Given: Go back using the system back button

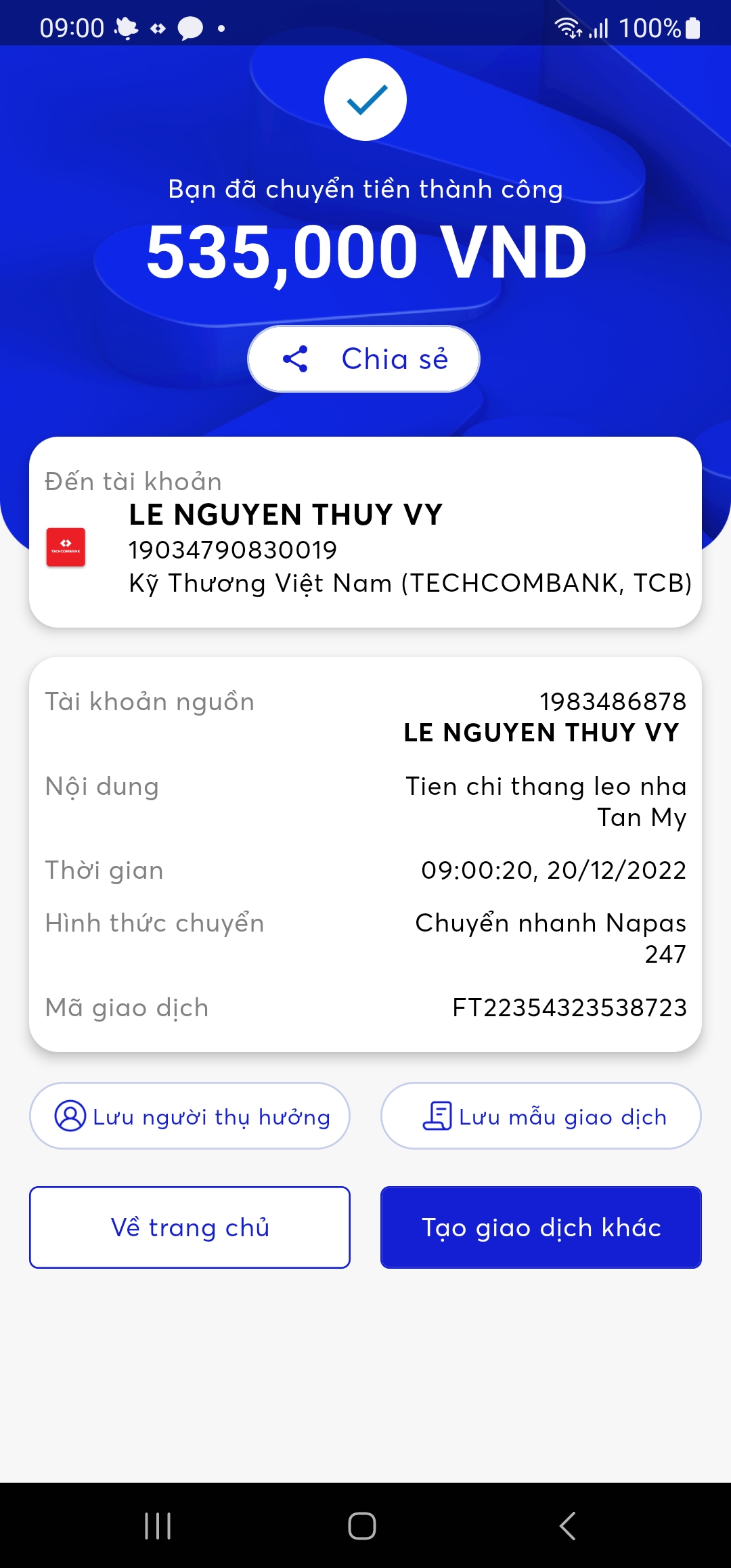Looking at the screenshot, I should pos(567,1526).
